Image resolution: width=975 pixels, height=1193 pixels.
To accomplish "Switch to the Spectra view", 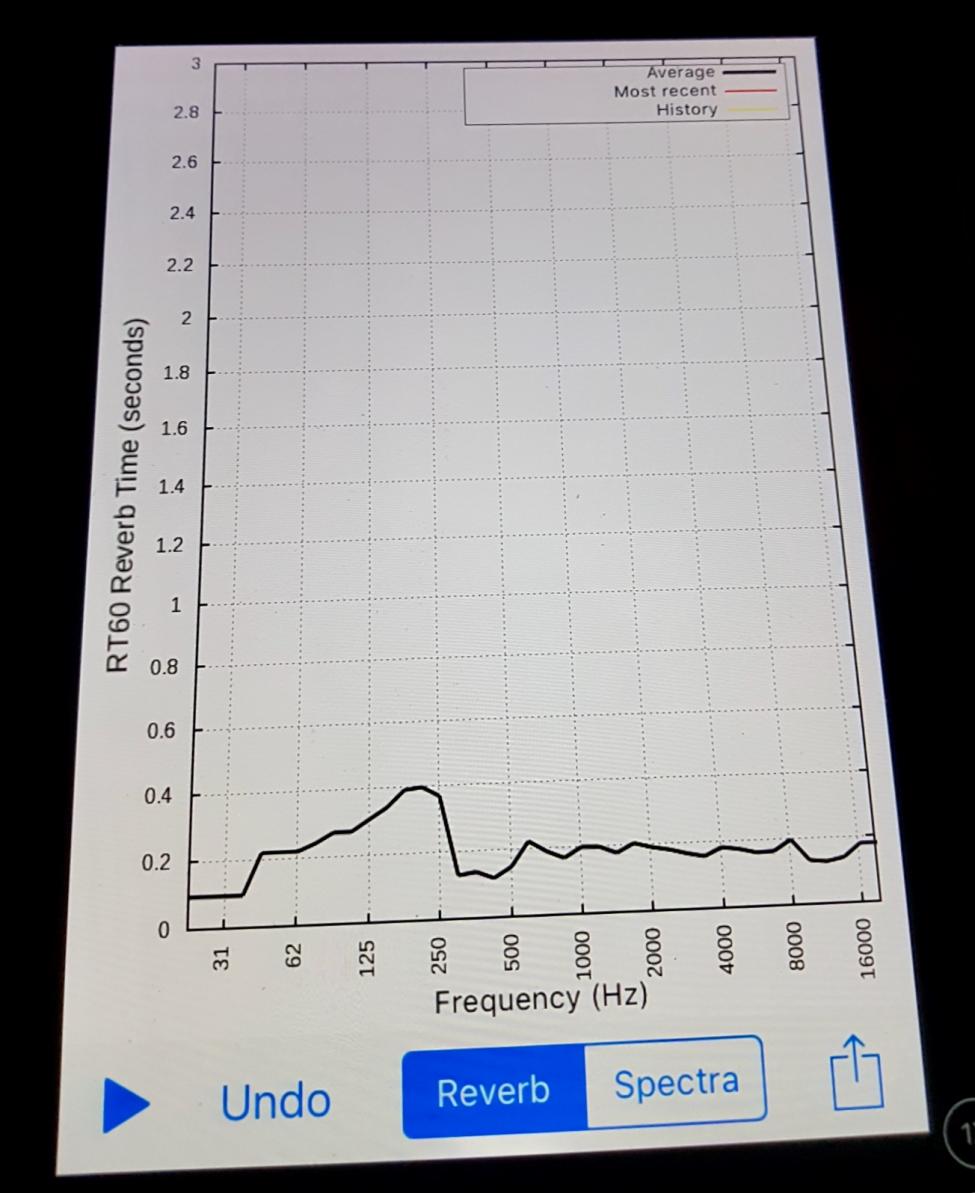I will coord(676,1084).
